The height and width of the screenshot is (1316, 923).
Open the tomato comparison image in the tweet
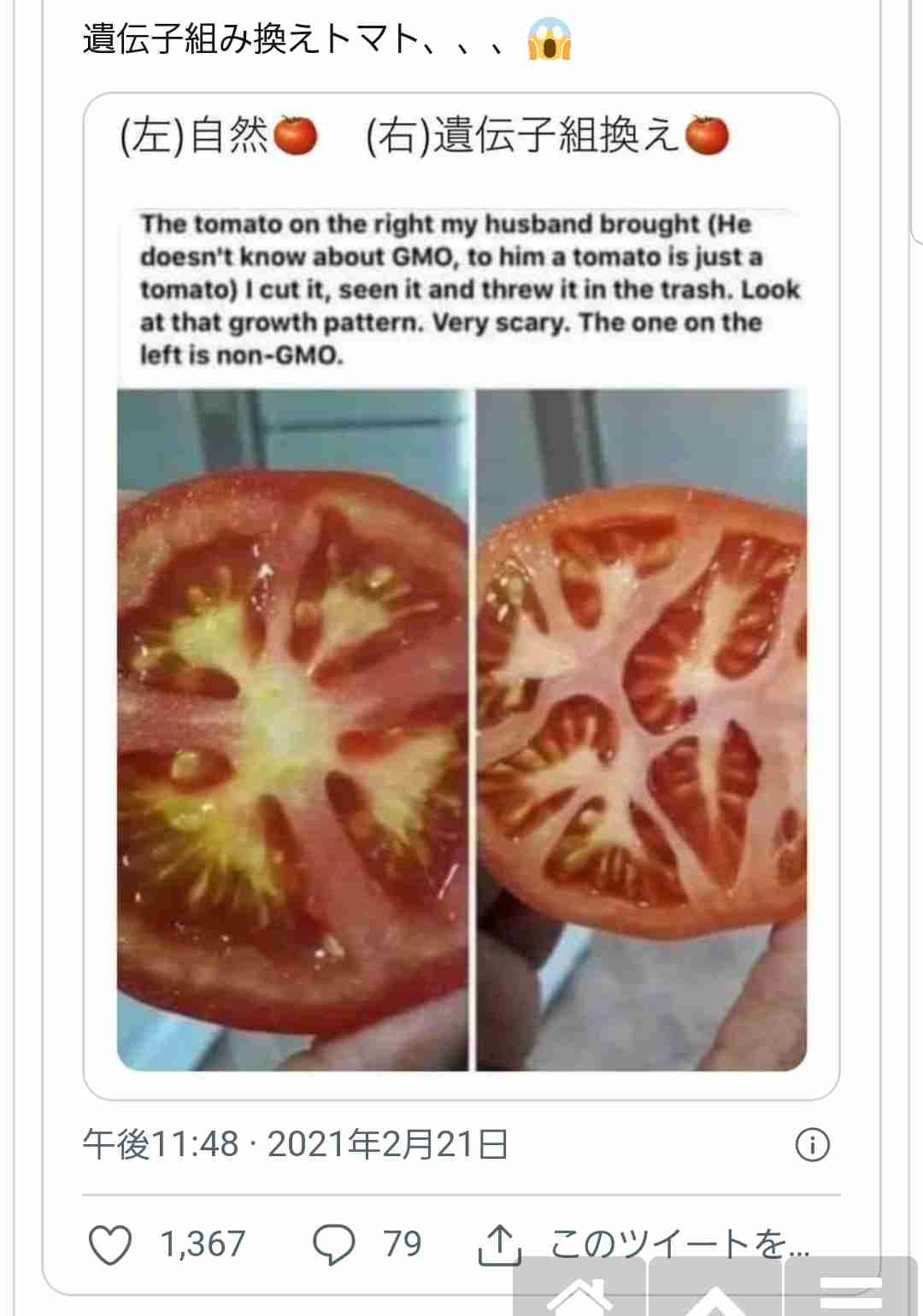click(461, 726)
